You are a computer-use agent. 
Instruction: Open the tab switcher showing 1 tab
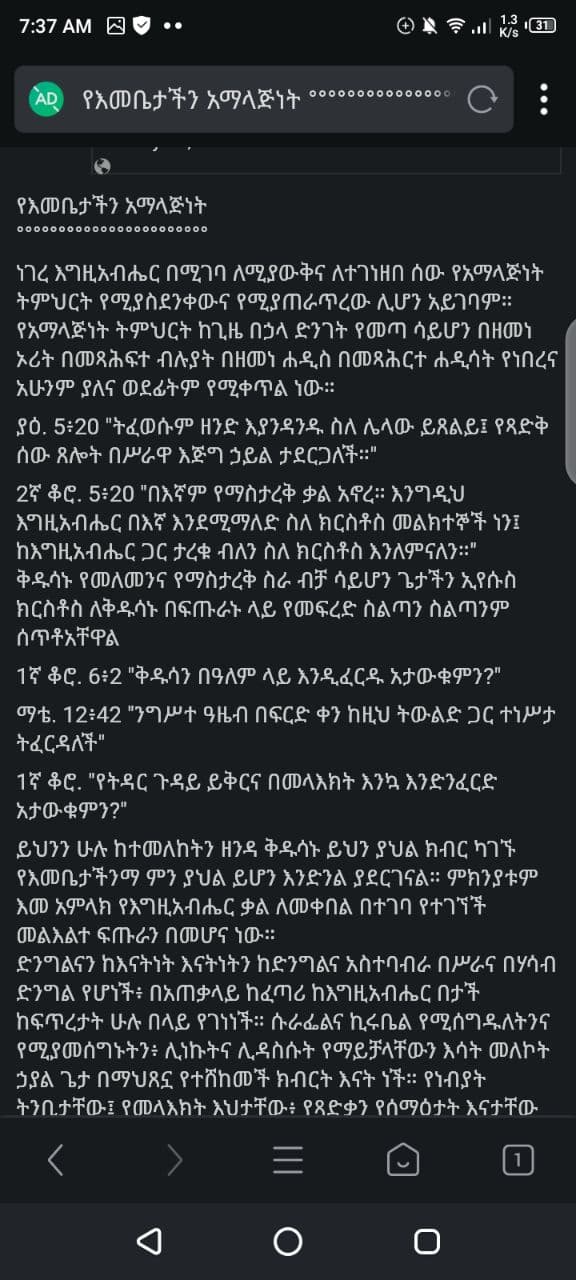click(518, 1159)
